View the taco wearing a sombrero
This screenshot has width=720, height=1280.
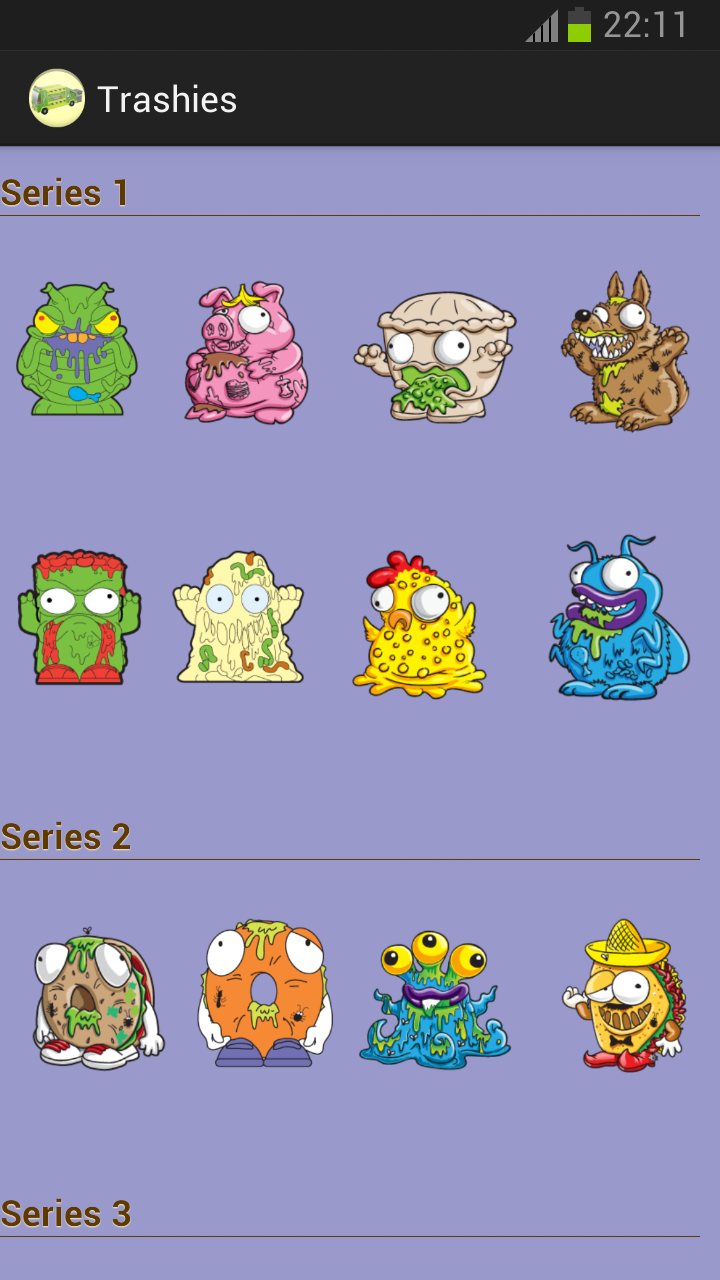pyautogui.click(x=624, y=995)
